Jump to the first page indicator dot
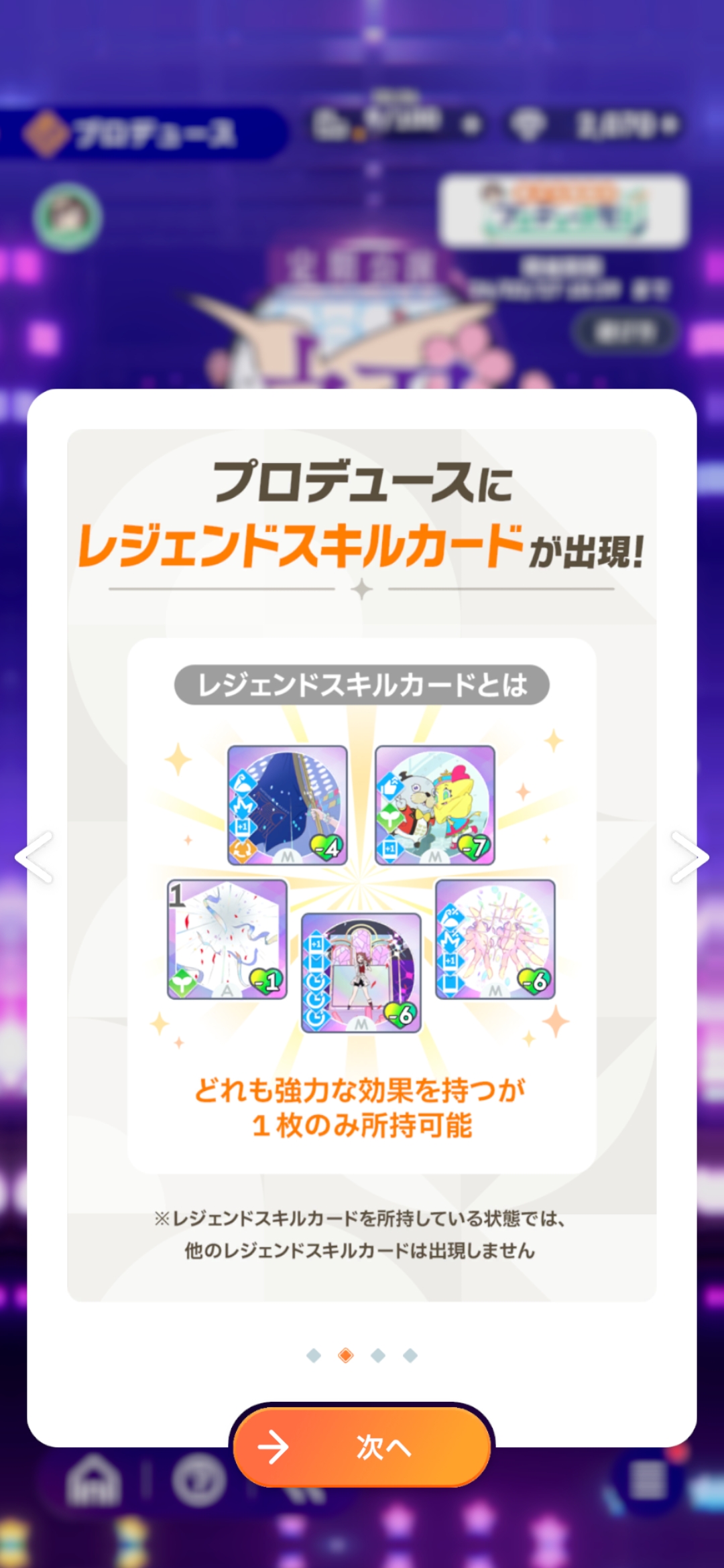The width and height of the screenshot is (724, 1568). [x=313, y=1356]
